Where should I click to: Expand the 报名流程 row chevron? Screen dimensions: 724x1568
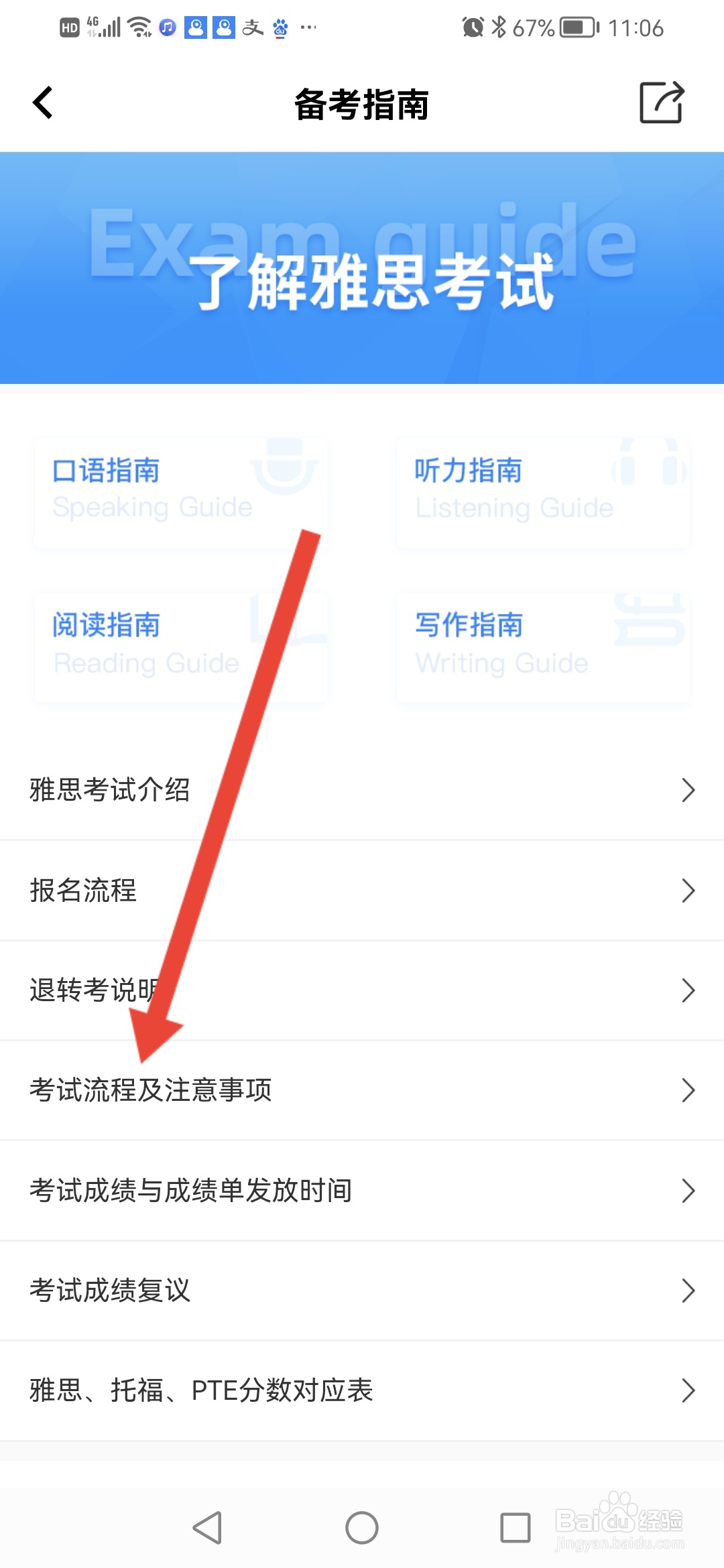(x=688, y=891)
